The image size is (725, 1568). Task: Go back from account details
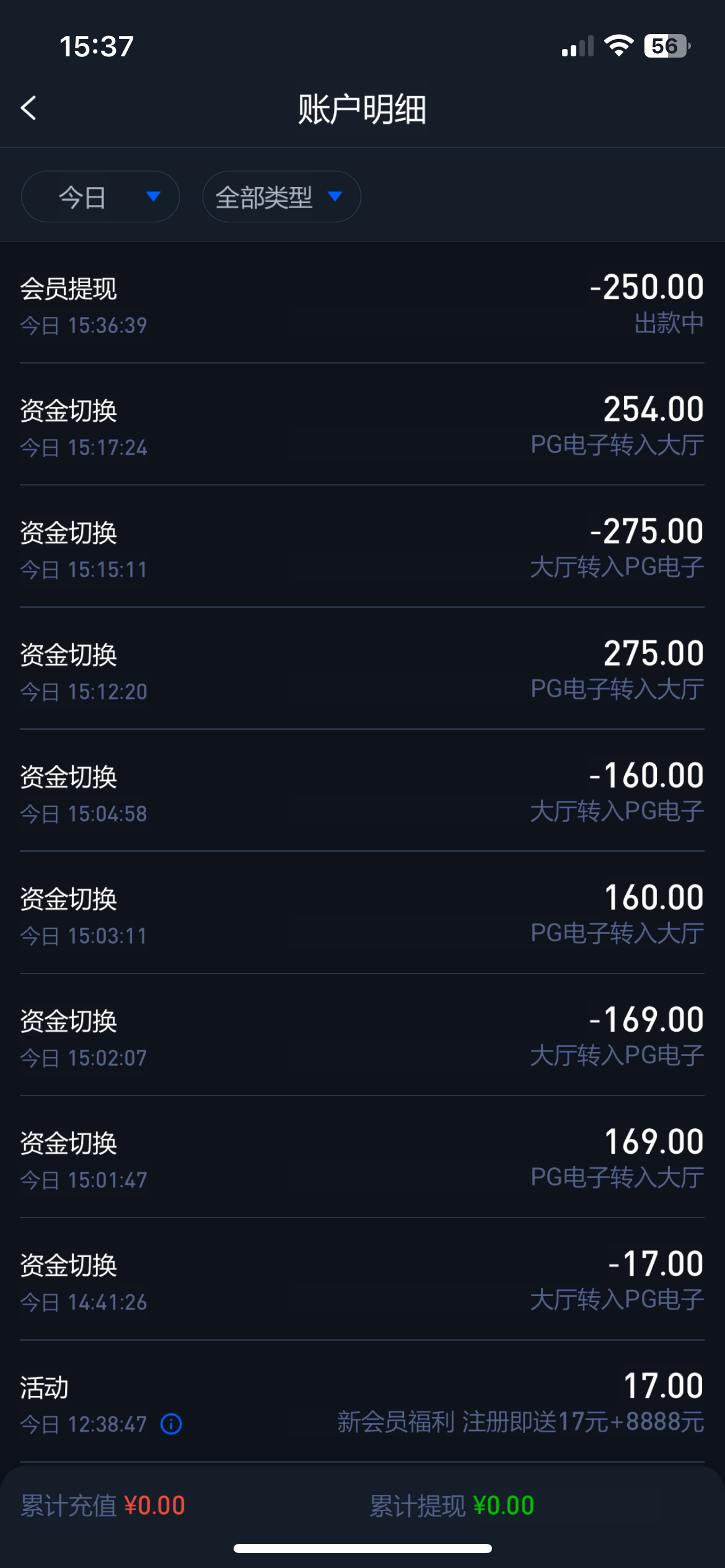coord(29,108)
